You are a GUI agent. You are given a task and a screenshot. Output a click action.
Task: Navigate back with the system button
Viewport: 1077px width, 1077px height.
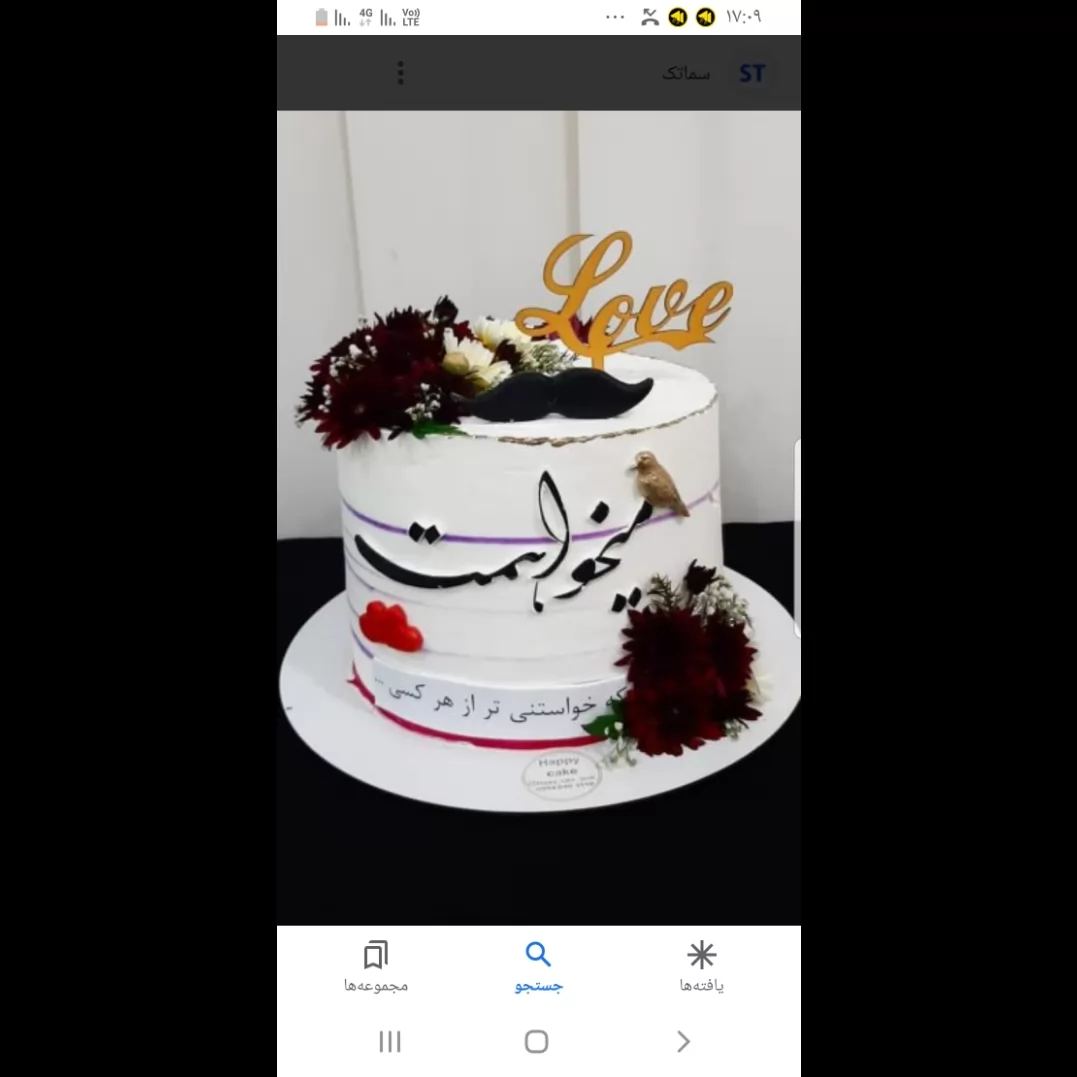pos(683,1041)
